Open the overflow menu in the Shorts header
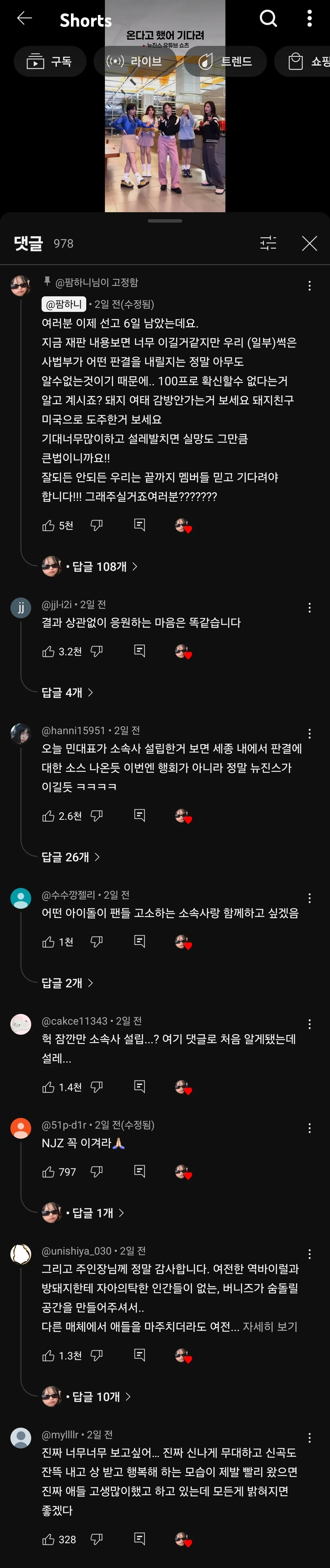Viewport: 330px width, 1568px height. tap(309, 19)
